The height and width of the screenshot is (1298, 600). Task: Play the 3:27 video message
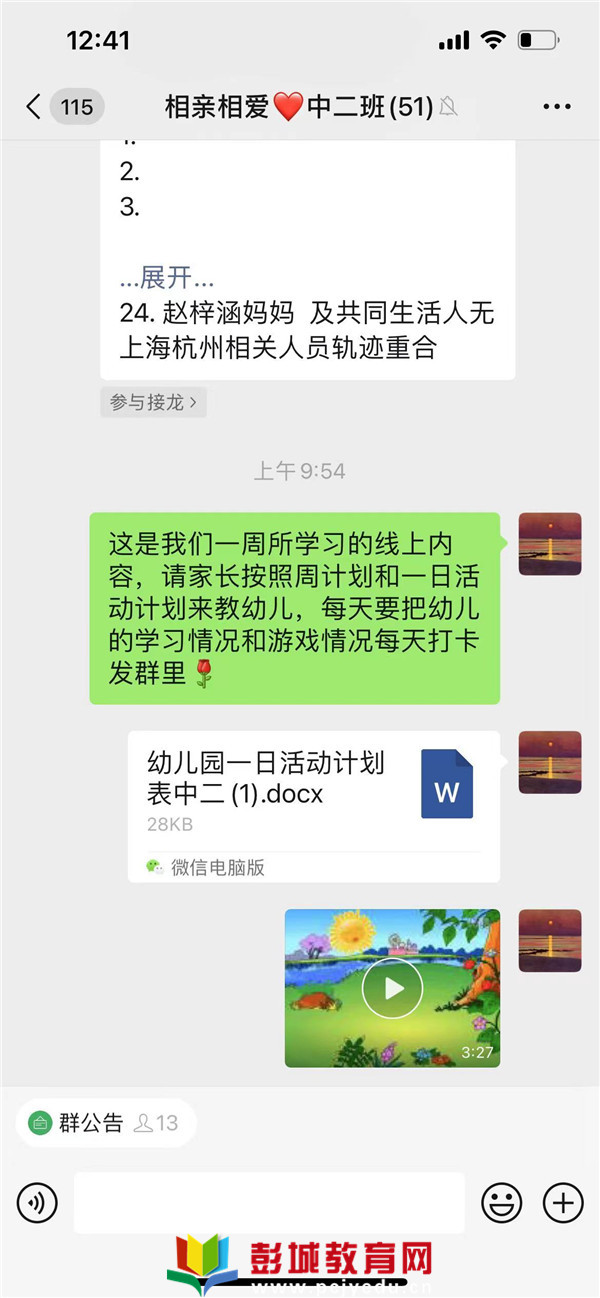point(392,988)
